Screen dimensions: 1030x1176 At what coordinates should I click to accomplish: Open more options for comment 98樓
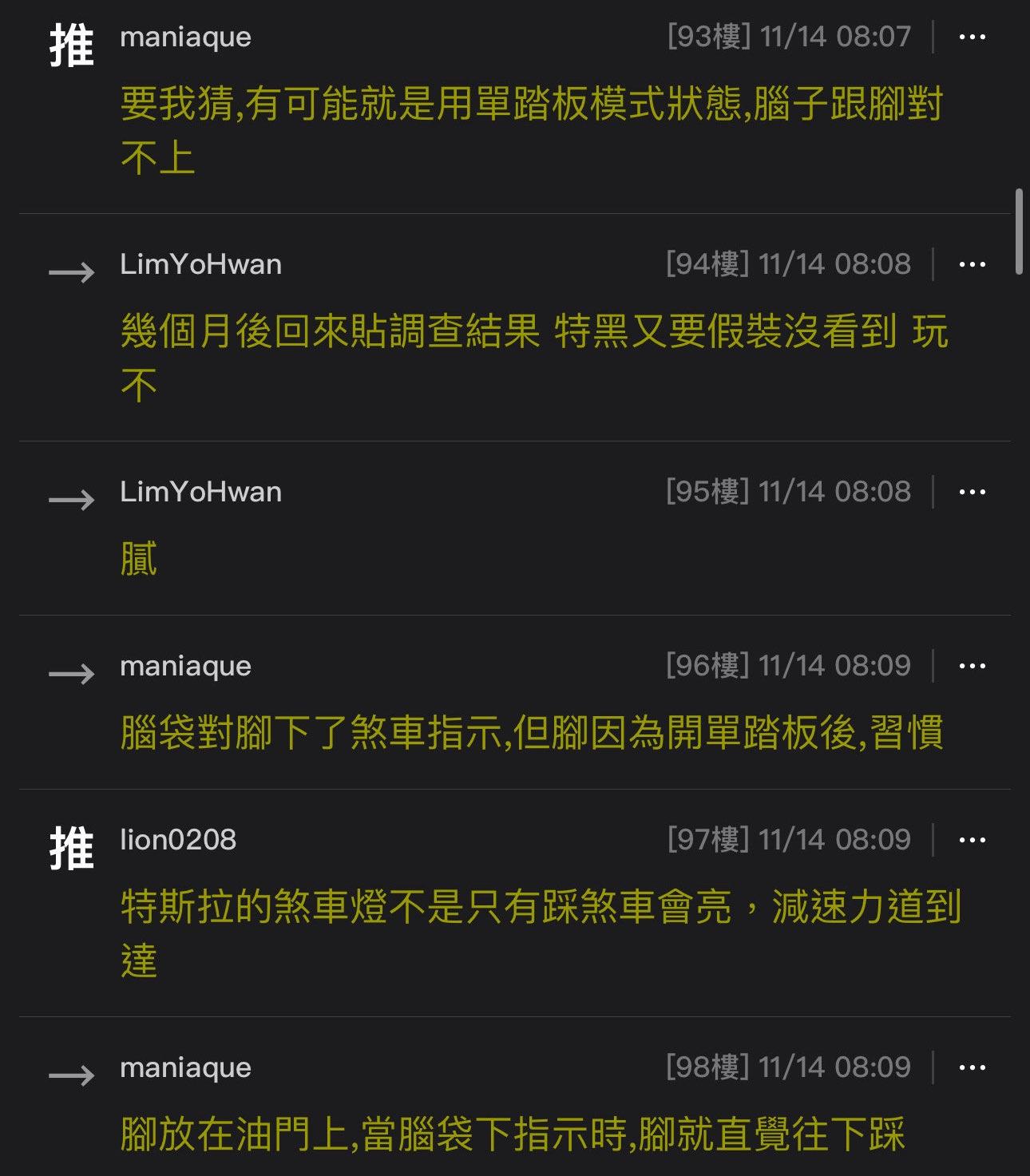pyautogui.click(x=972, y=1068)
